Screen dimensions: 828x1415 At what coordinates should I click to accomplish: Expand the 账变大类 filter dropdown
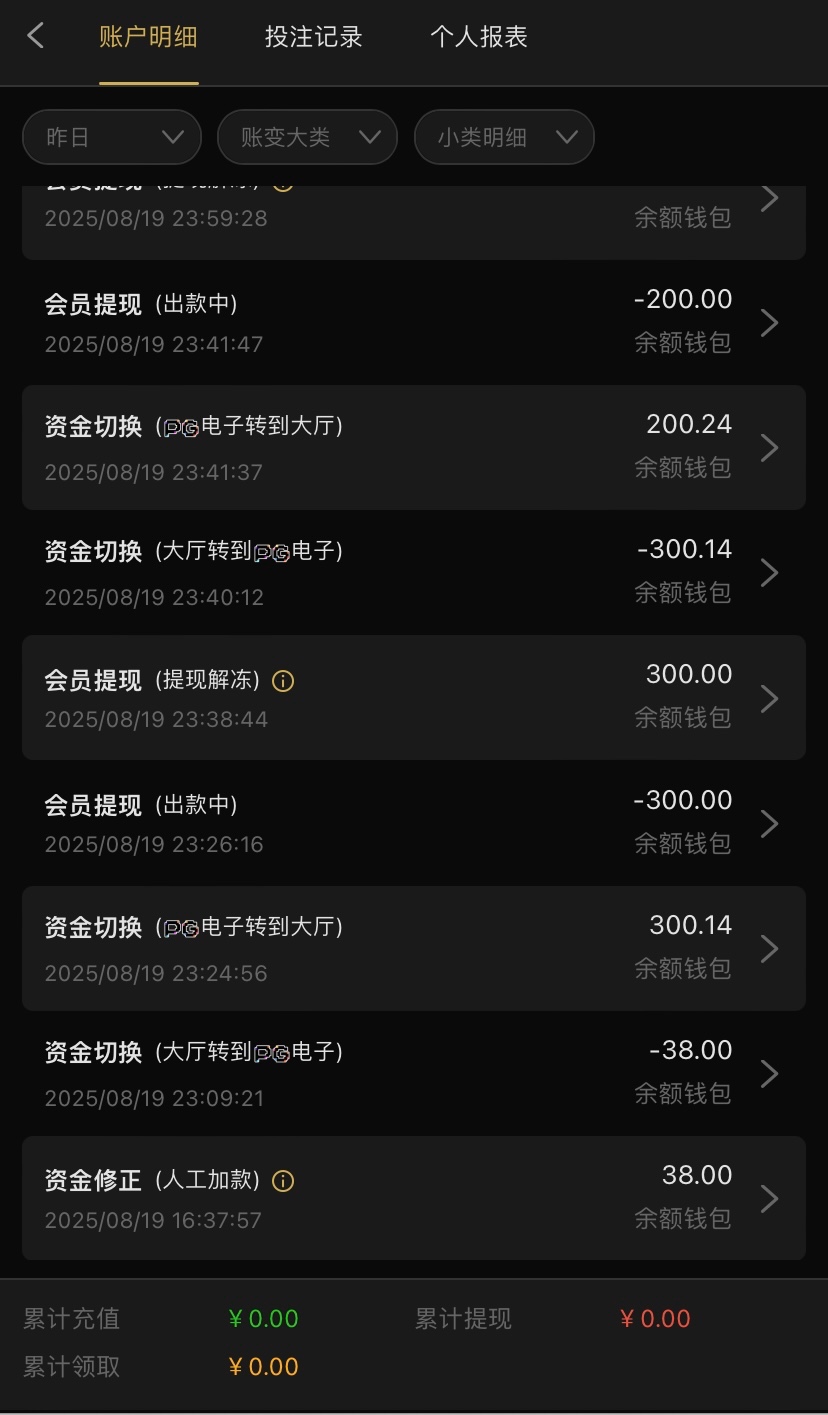[307, 137]
